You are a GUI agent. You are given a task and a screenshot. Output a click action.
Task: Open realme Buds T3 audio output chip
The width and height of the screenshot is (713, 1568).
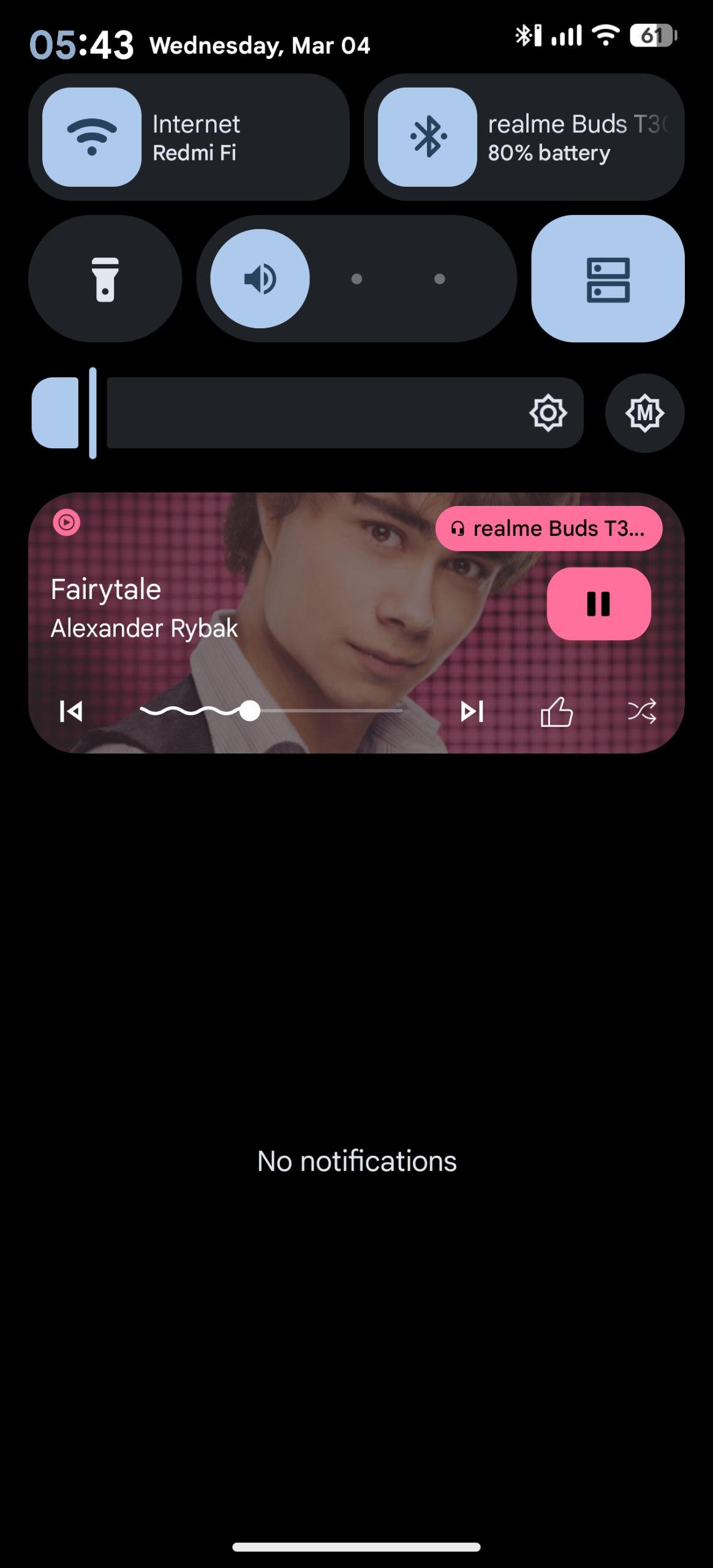coord(549,529)
